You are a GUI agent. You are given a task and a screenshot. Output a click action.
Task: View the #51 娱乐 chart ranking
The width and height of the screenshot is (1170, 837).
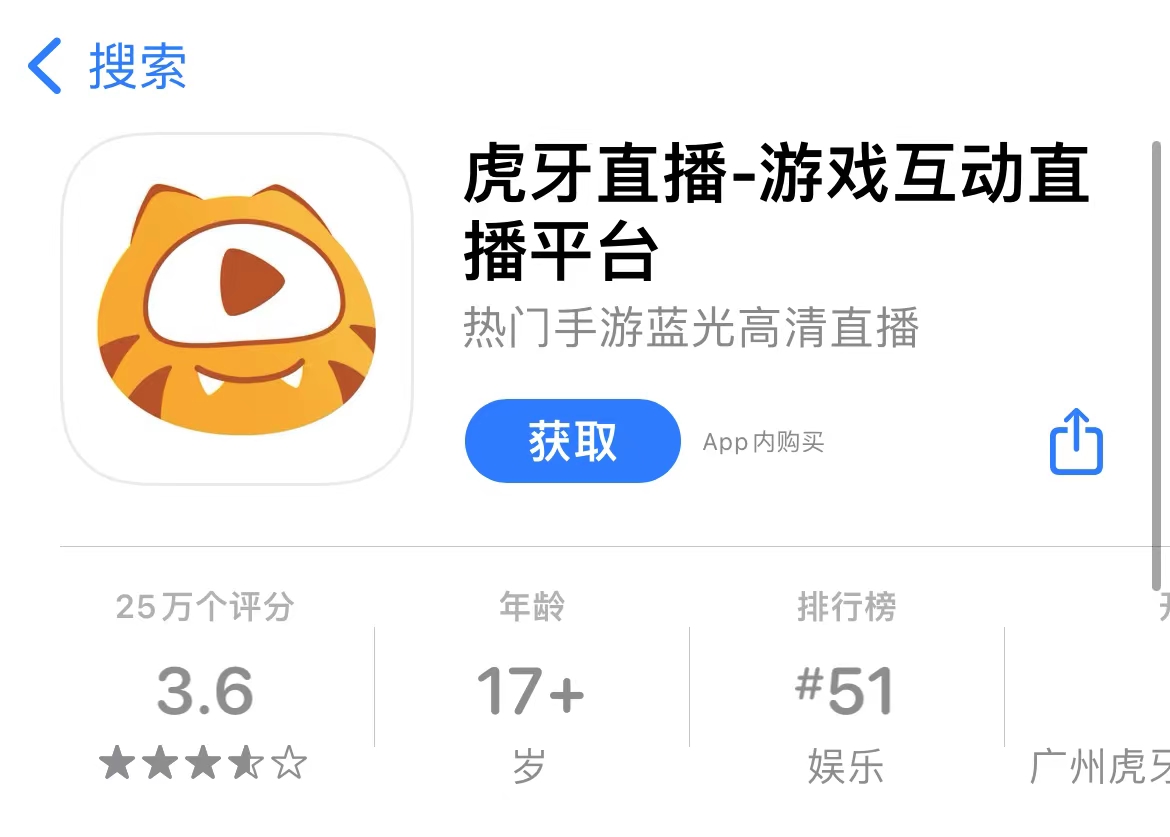pyautogui.click(x=845, y=690)
